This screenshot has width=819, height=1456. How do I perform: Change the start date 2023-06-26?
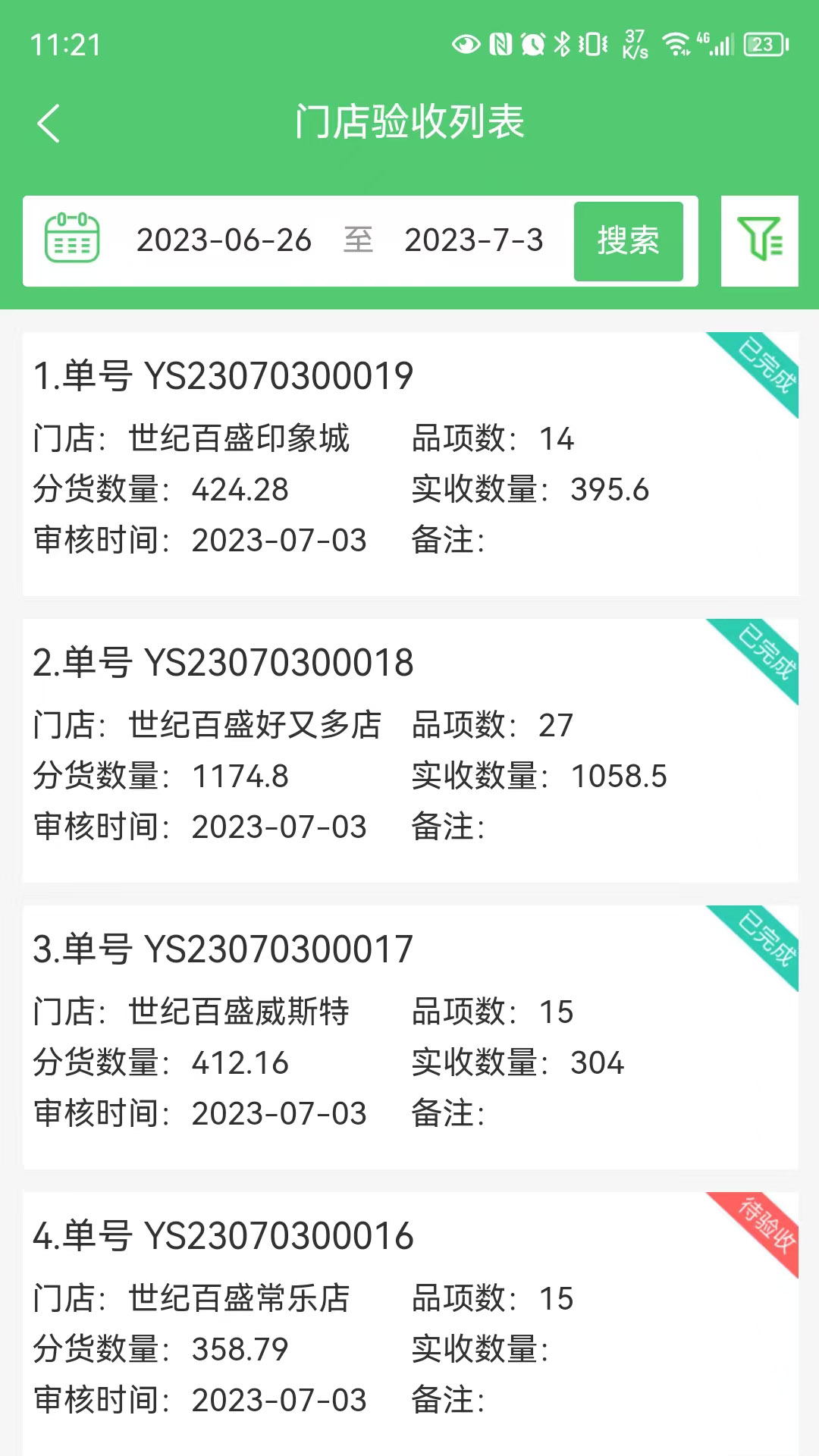point(224,241)
